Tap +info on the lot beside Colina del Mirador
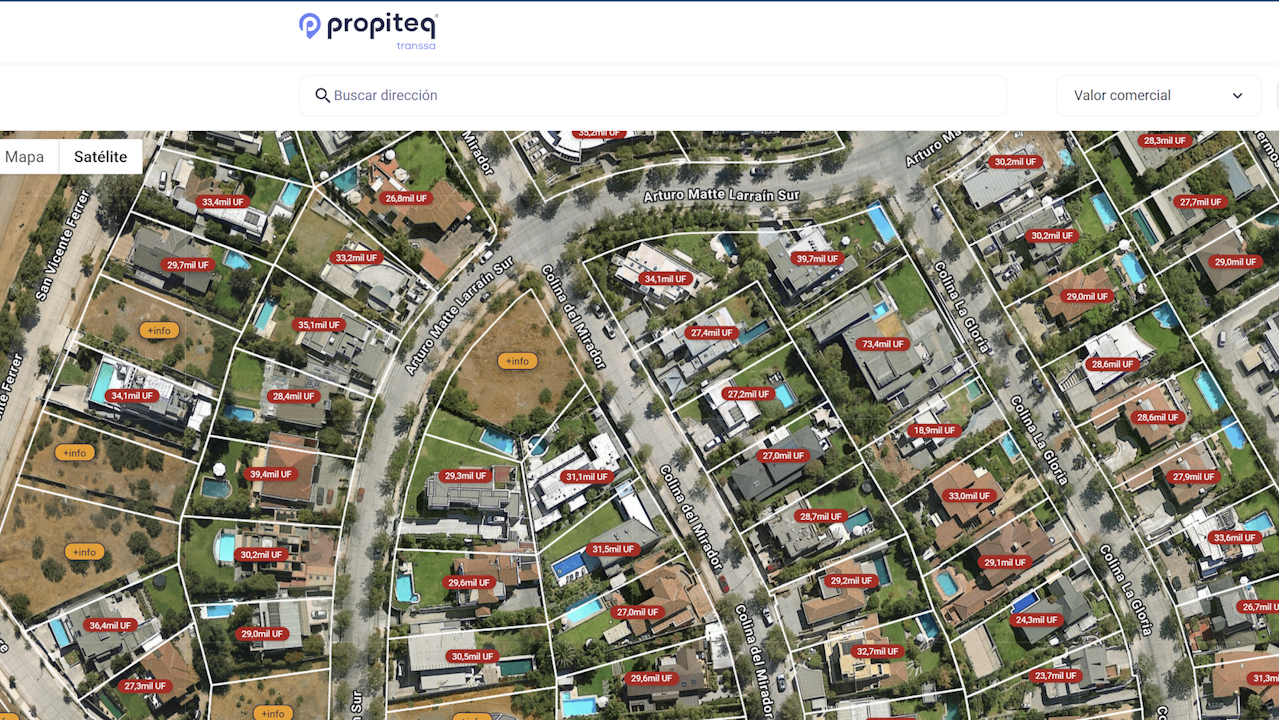 [517, 361]
